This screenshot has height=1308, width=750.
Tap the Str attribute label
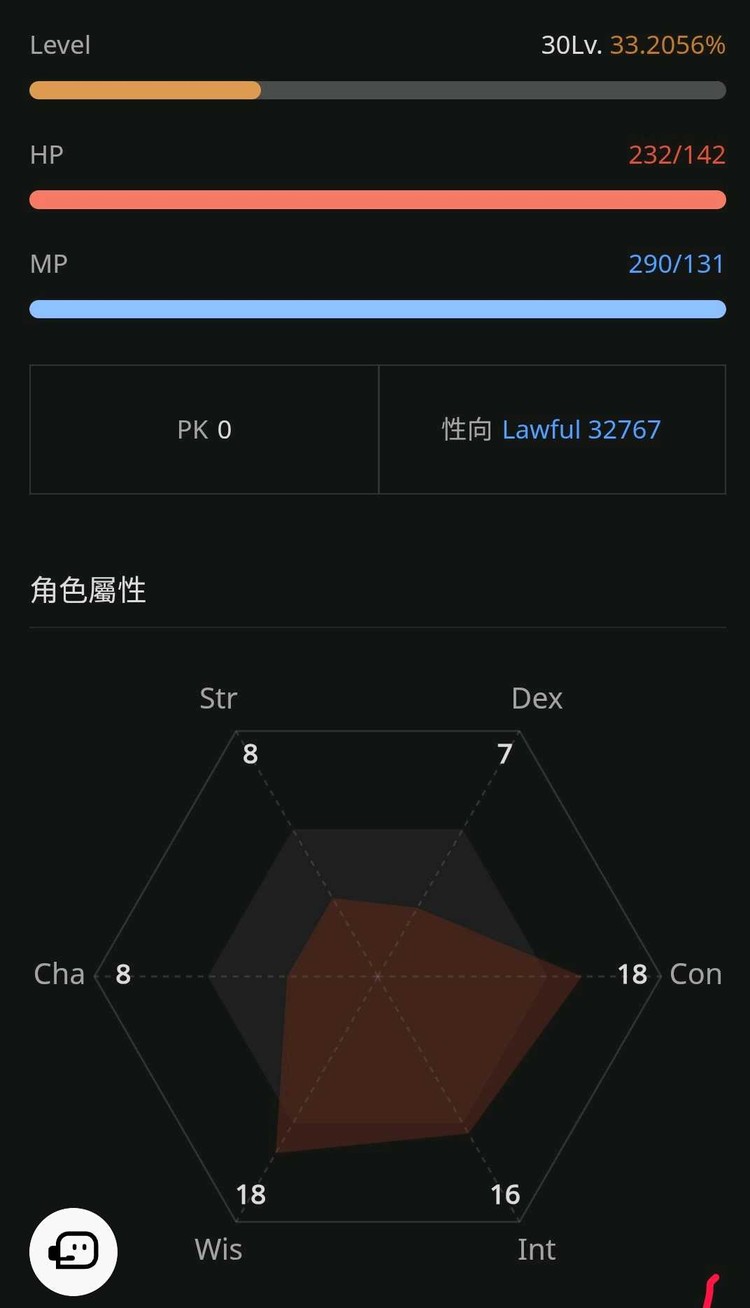tap(218, 698)
